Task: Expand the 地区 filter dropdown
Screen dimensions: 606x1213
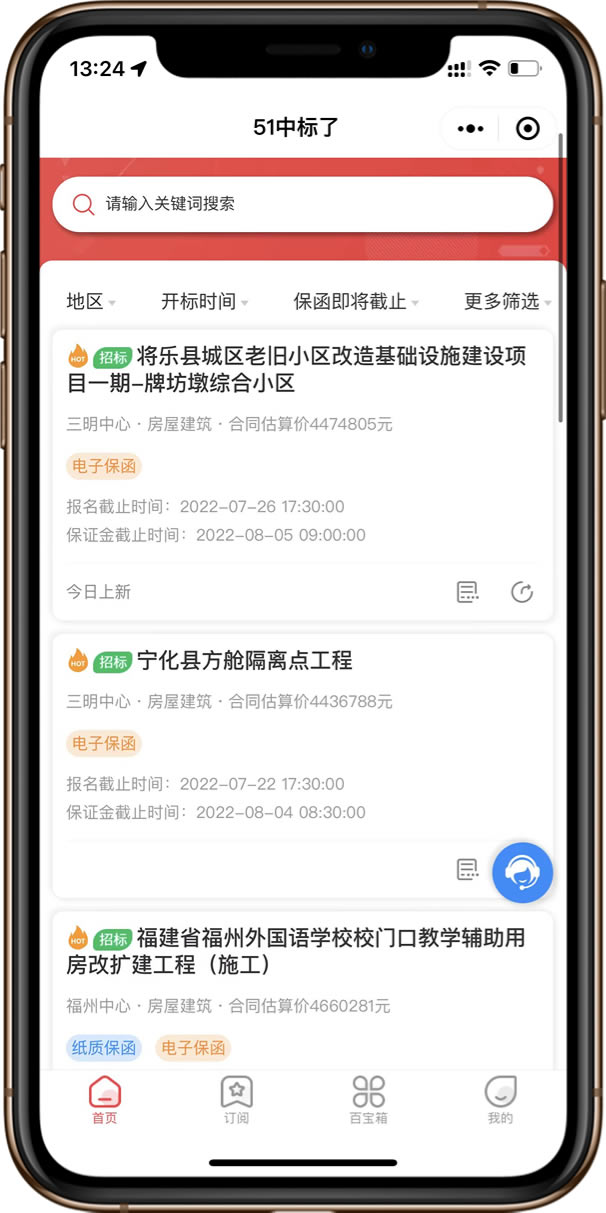Action: point(91,301)
